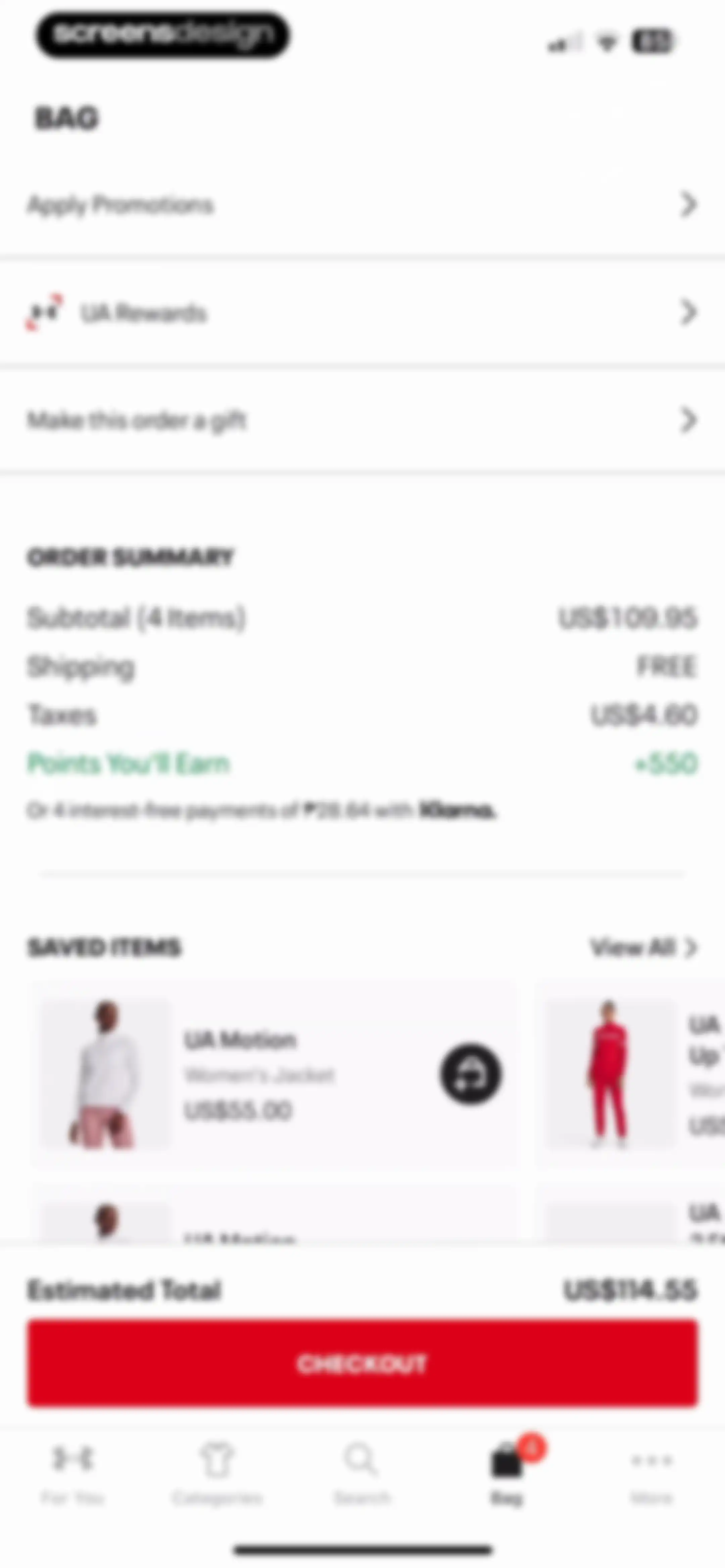Tap the red CHECKOUT button

(362, 1364)
